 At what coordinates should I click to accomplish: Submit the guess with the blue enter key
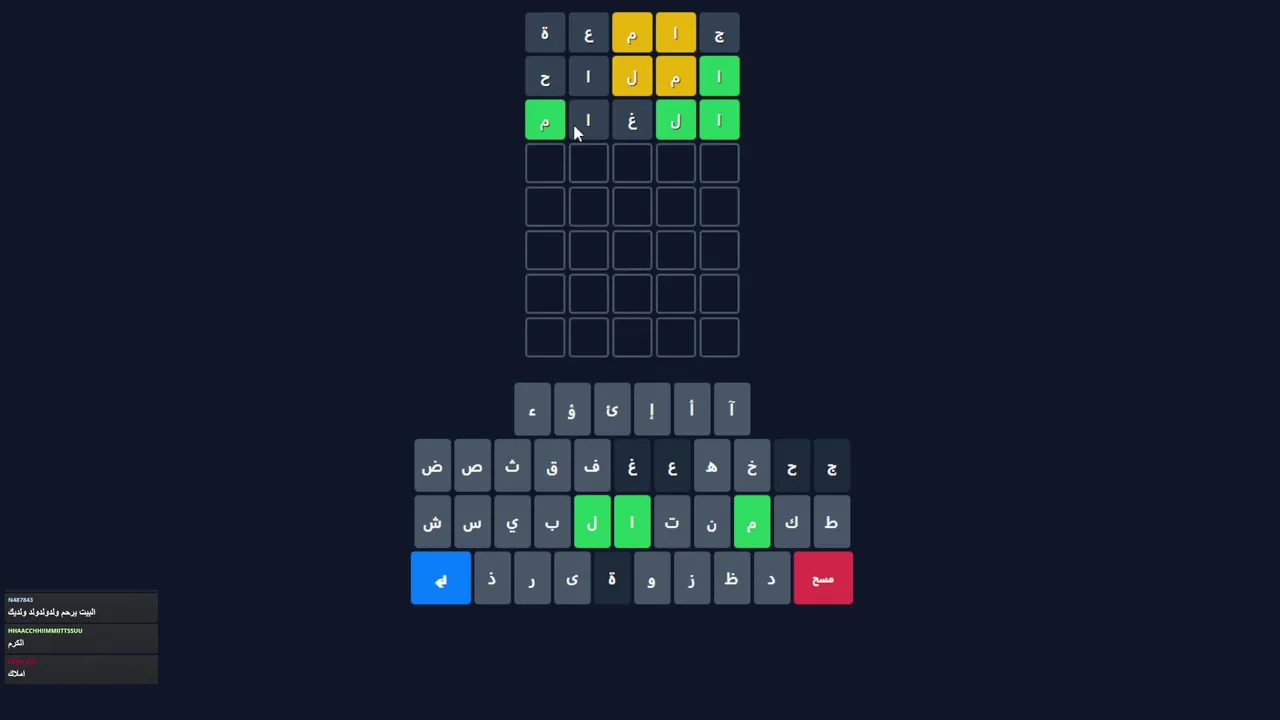tap(440, 579)
